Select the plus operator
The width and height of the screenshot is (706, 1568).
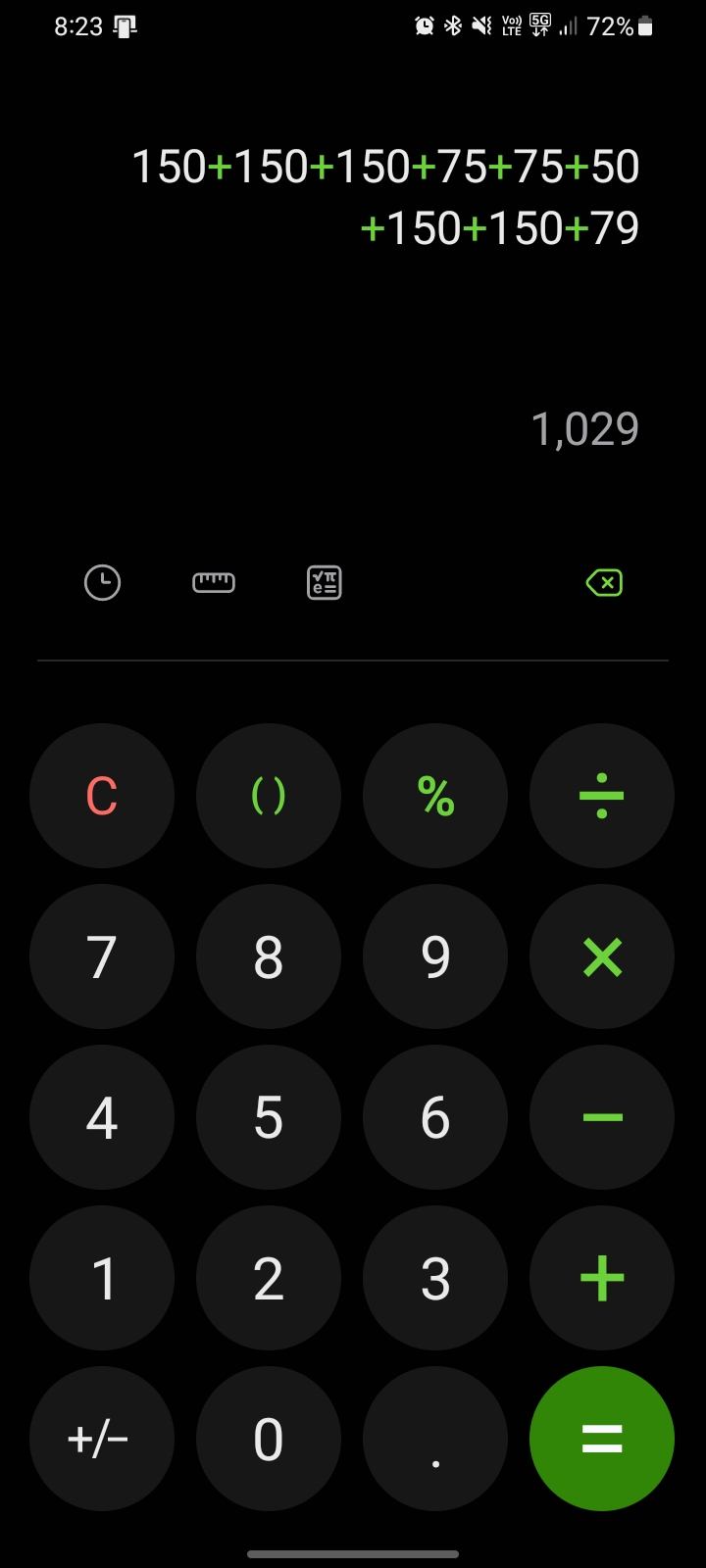602,1278
